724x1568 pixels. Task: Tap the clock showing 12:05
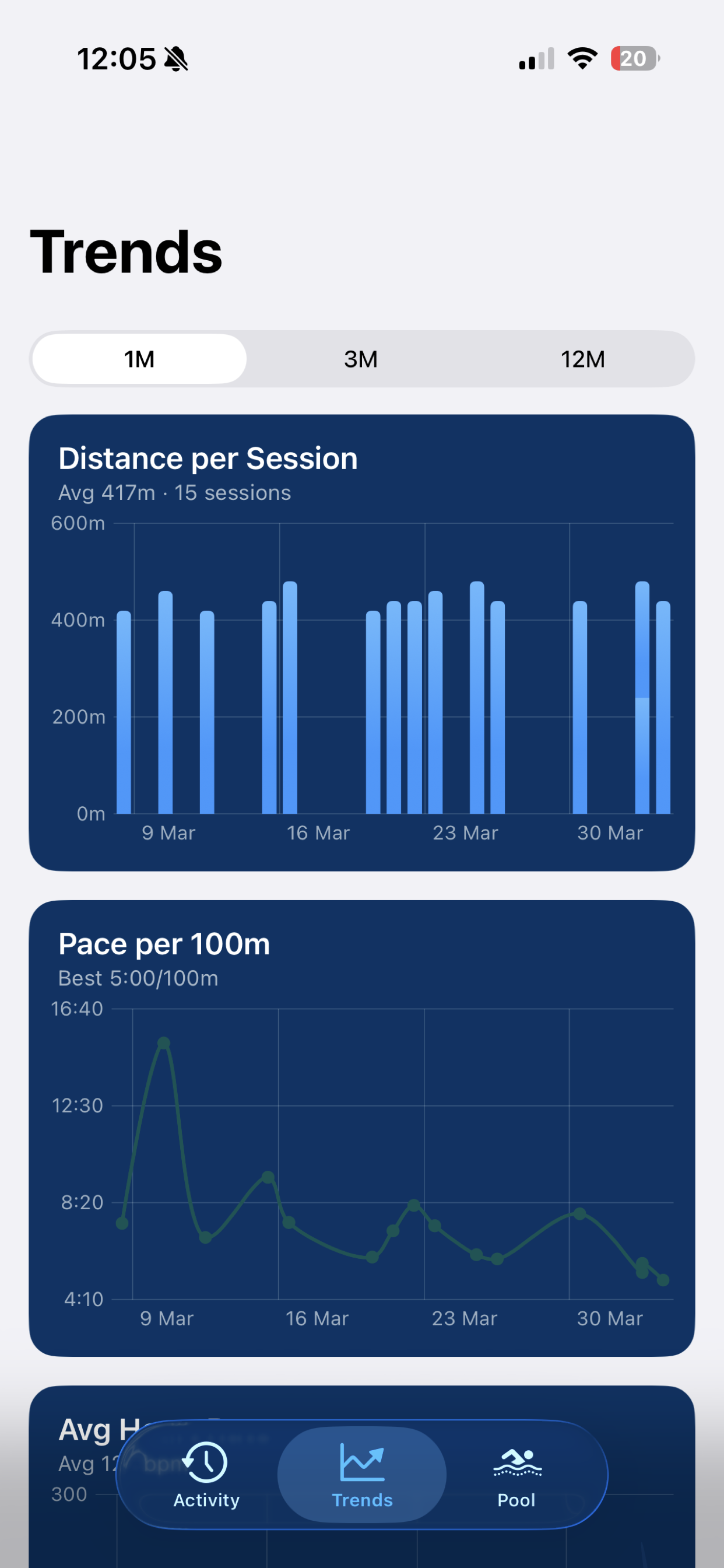[x=117, y=58]
